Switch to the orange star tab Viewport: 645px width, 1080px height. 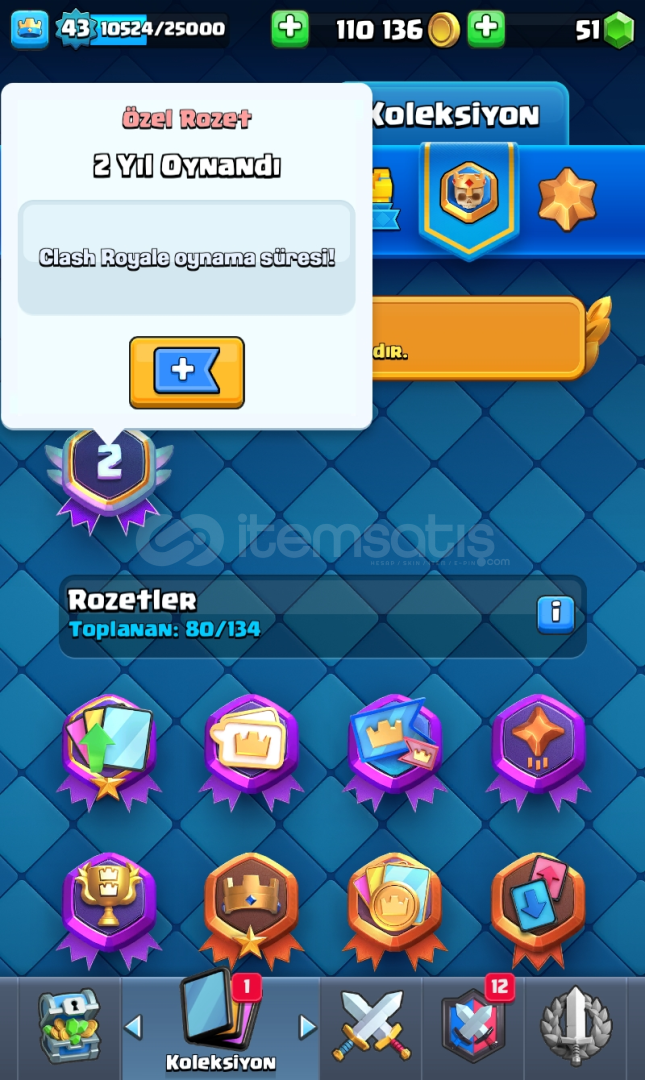pos(566,199)
